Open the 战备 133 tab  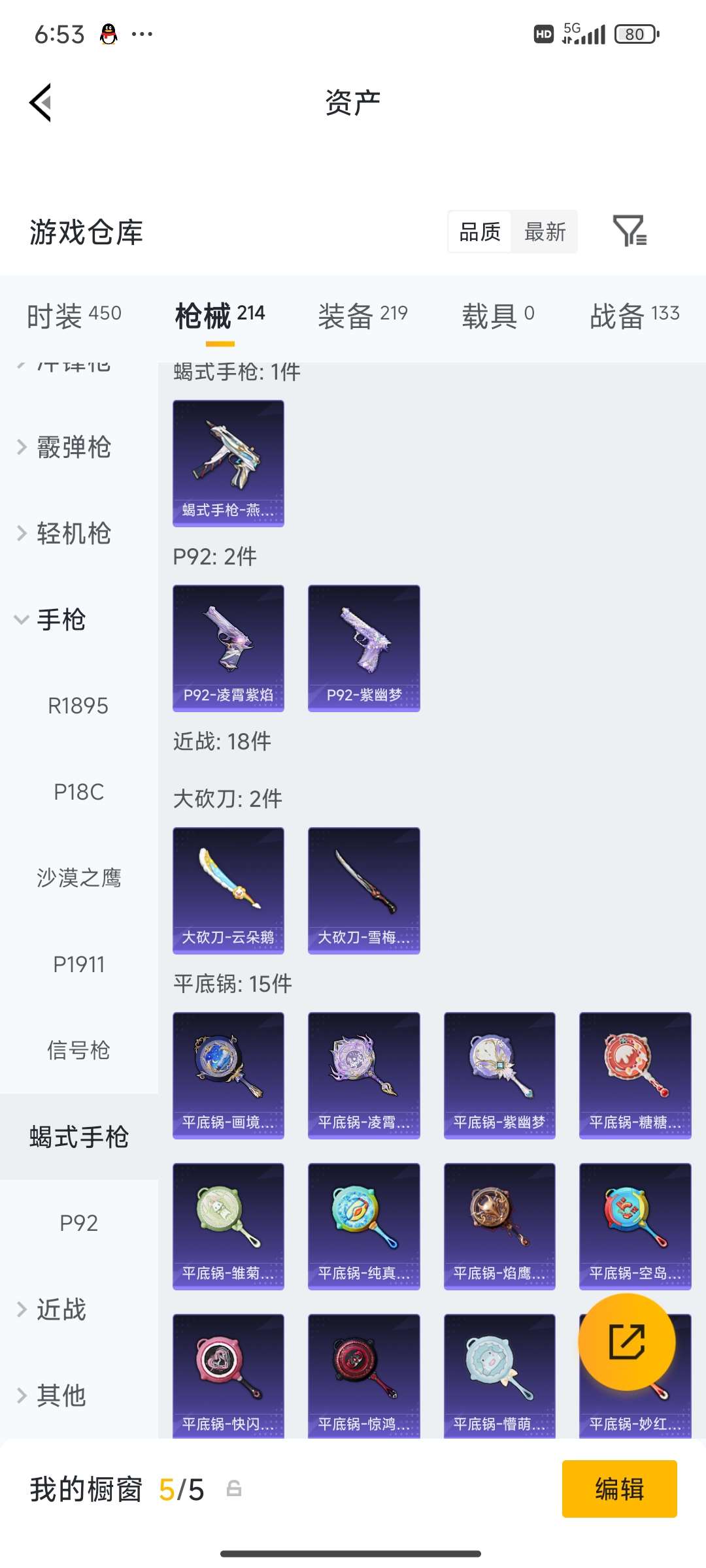(632, 314)
